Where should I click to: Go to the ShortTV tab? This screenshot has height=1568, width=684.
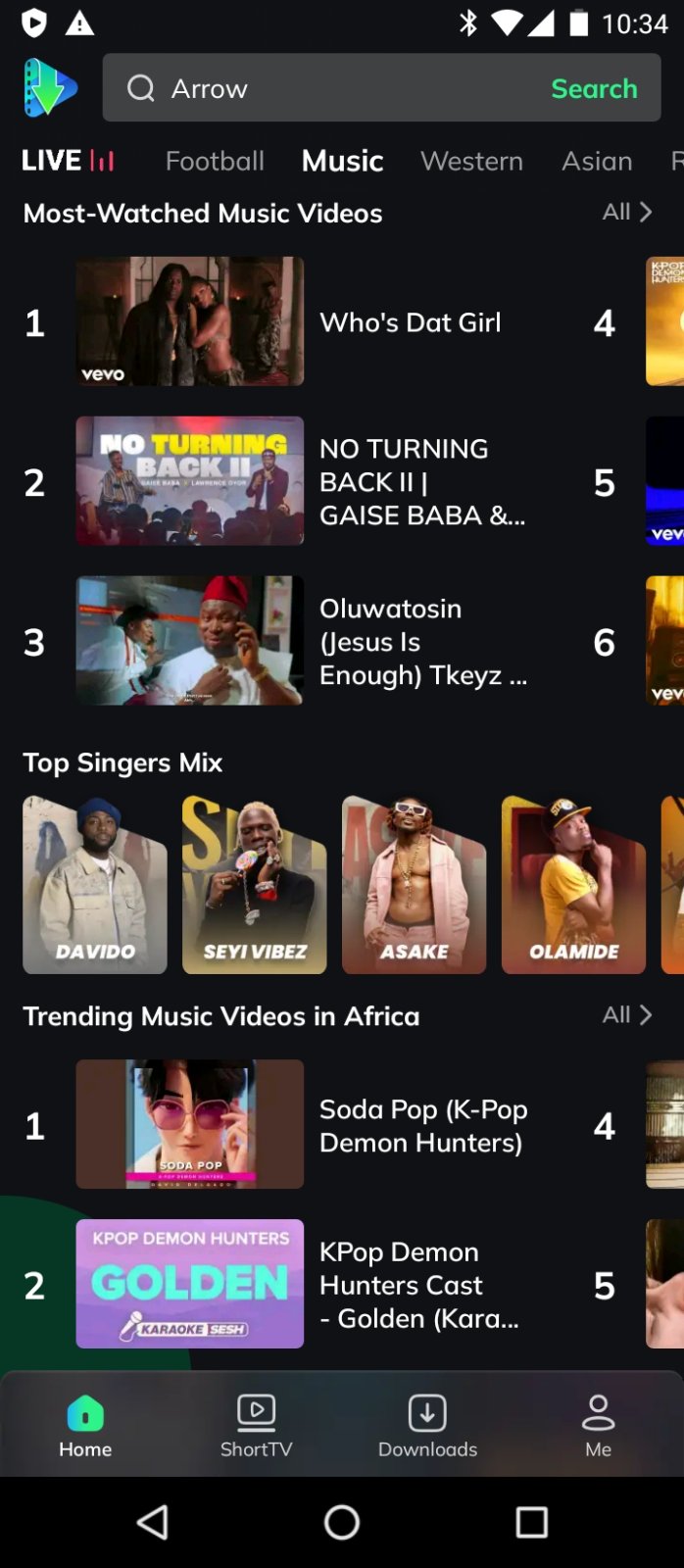[x=256, y=1426]
